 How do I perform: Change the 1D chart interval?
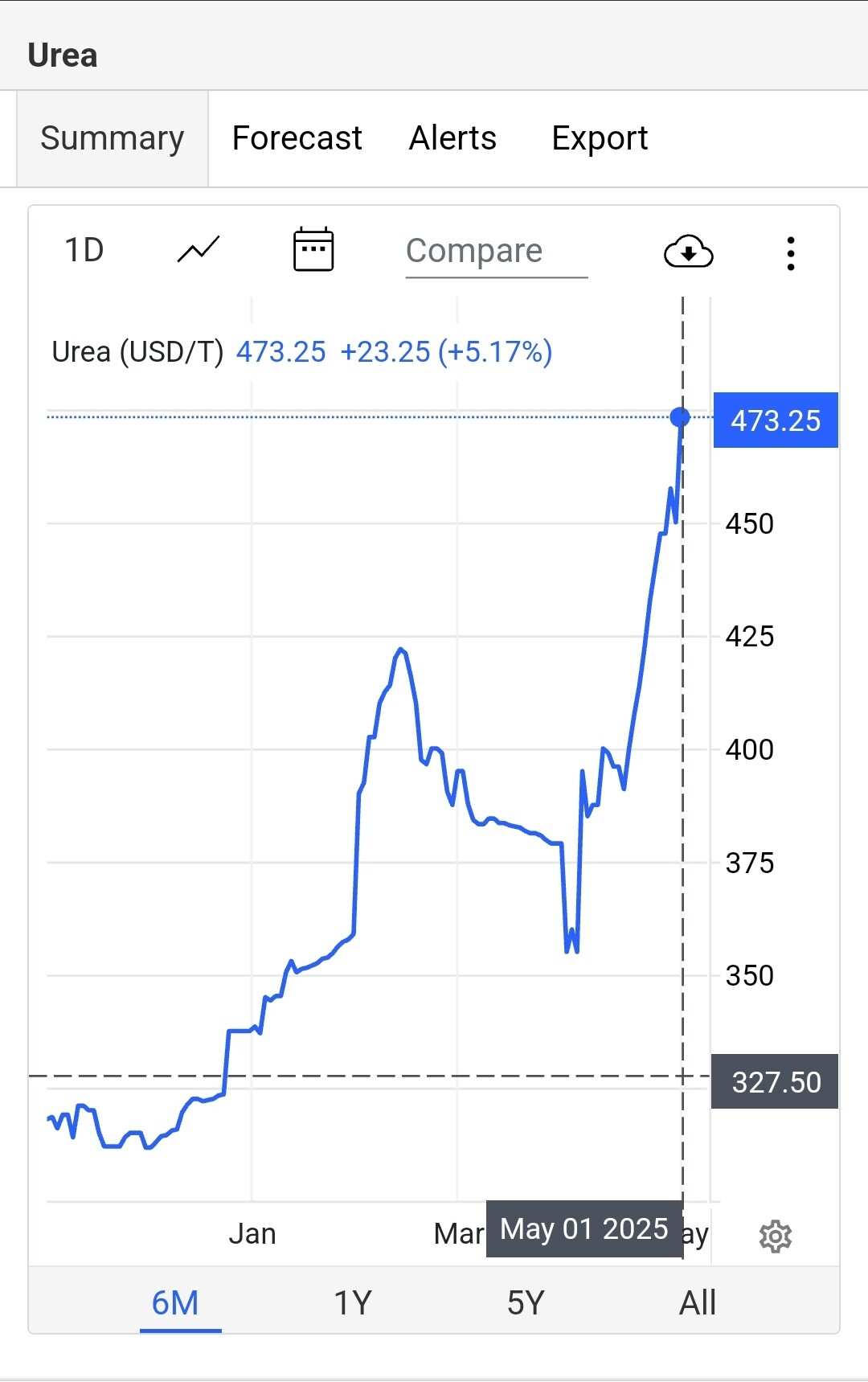[84, 250]
